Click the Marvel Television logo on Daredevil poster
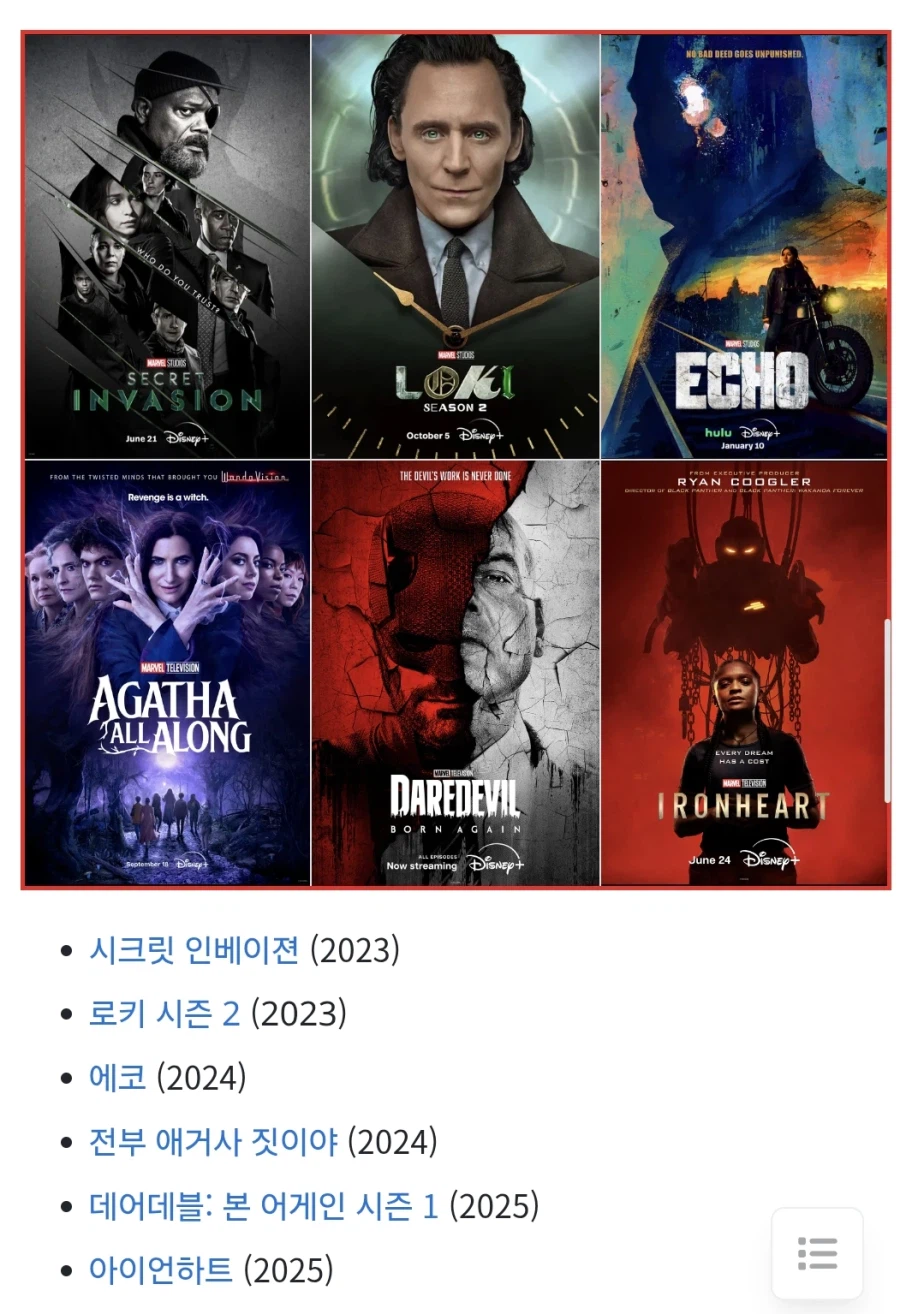 coord(455,775)
